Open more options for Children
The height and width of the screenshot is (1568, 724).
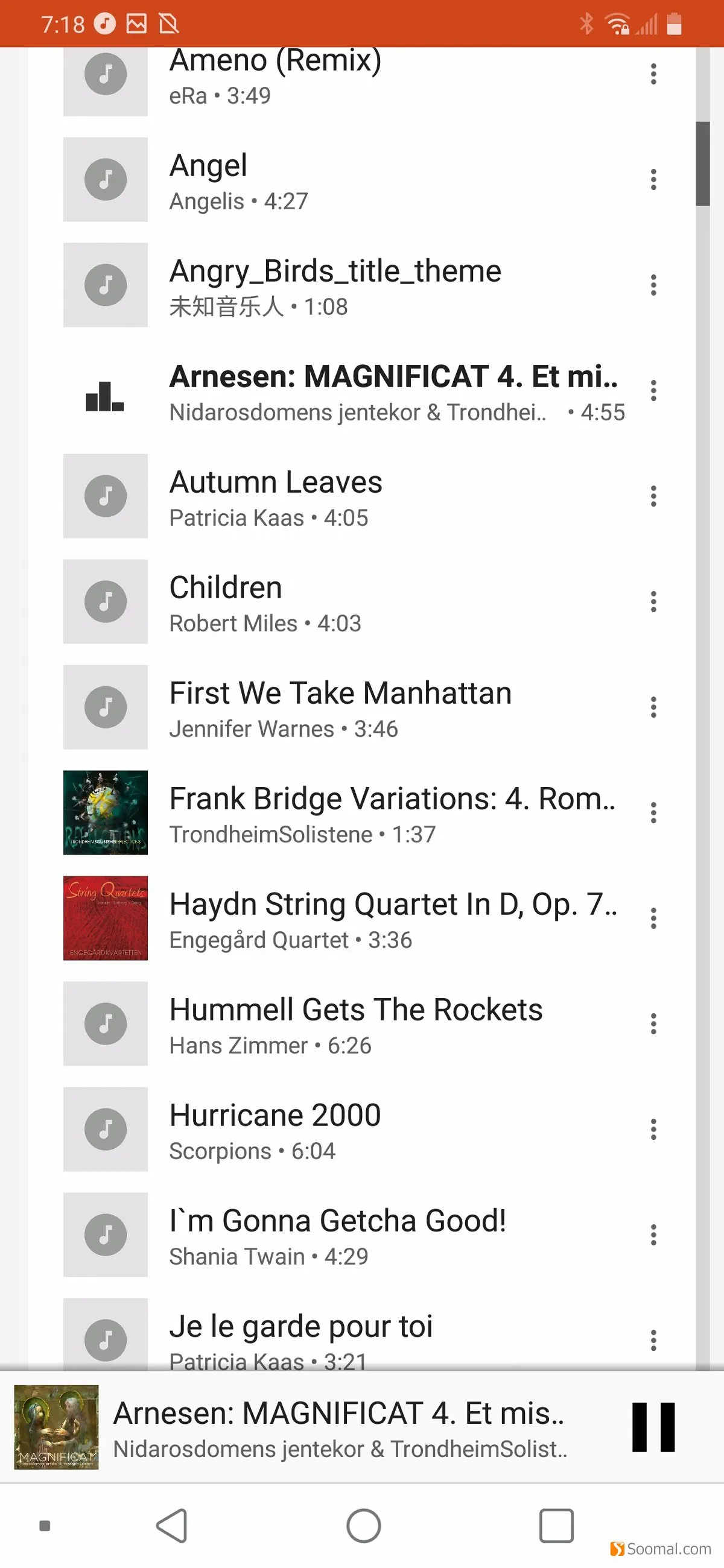[653, 601]
